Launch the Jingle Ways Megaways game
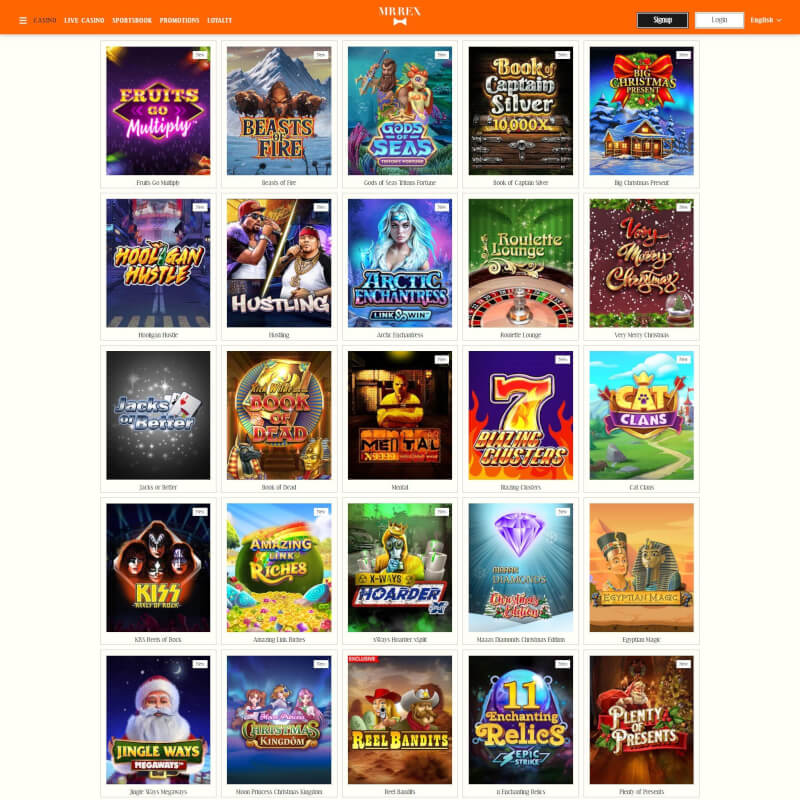The height and width of the screenshot is (800, 800). click(x=158, y=719)
